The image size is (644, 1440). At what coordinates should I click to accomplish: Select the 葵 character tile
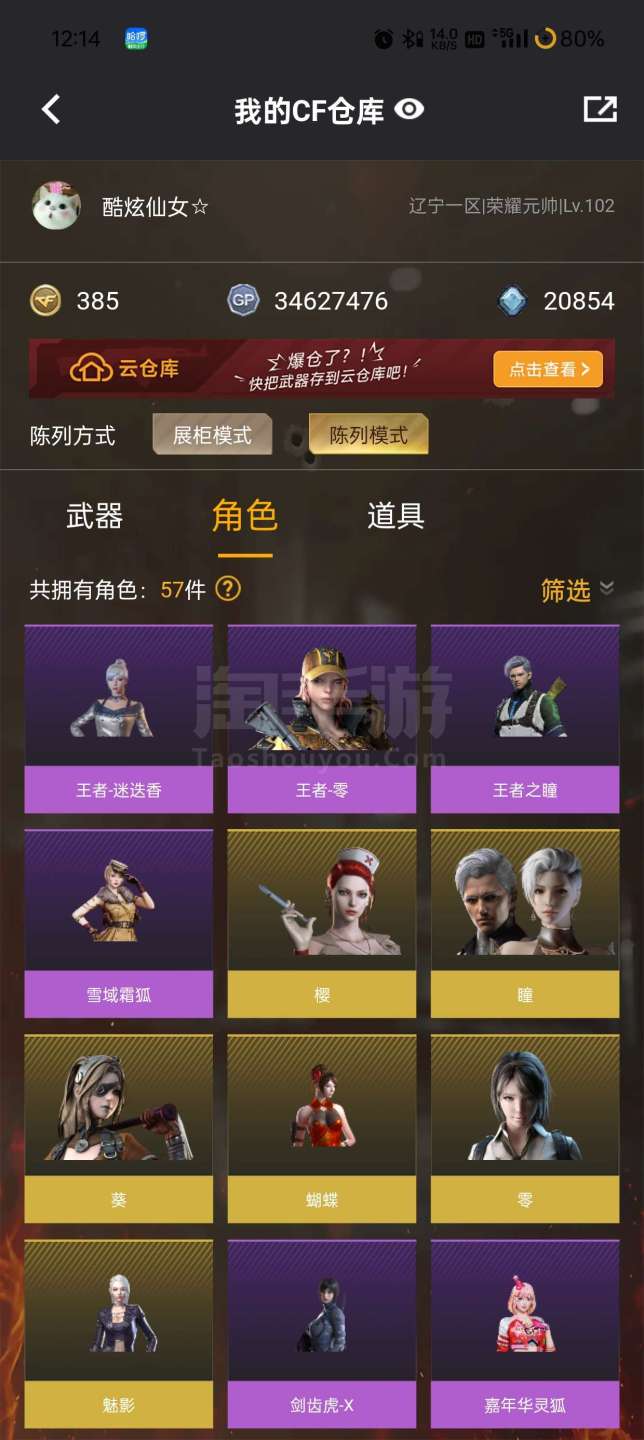119,1128
